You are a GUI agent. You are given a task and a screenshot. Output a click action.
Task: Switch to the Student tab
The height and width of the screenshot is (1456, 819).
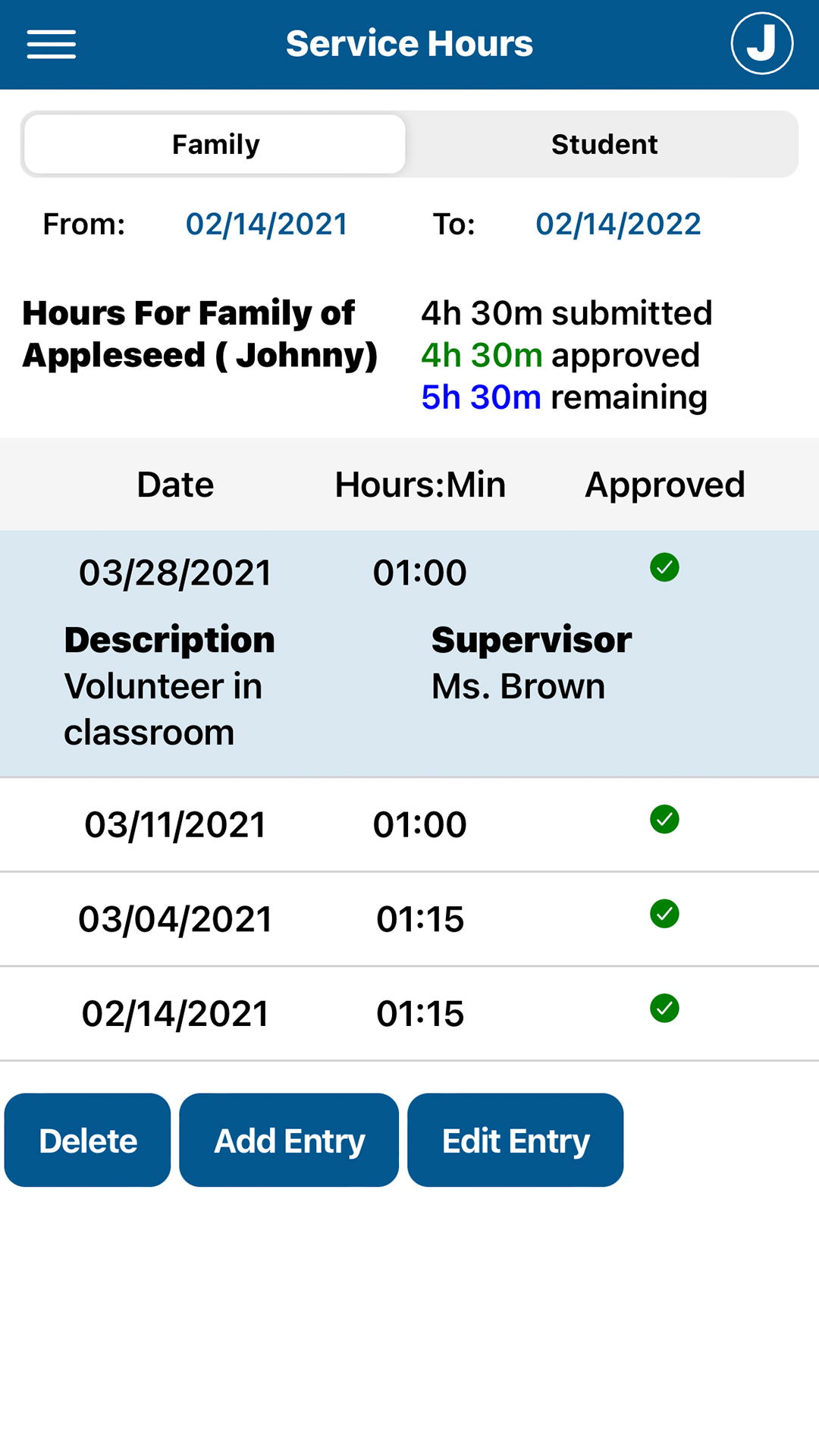pos(604,144)
